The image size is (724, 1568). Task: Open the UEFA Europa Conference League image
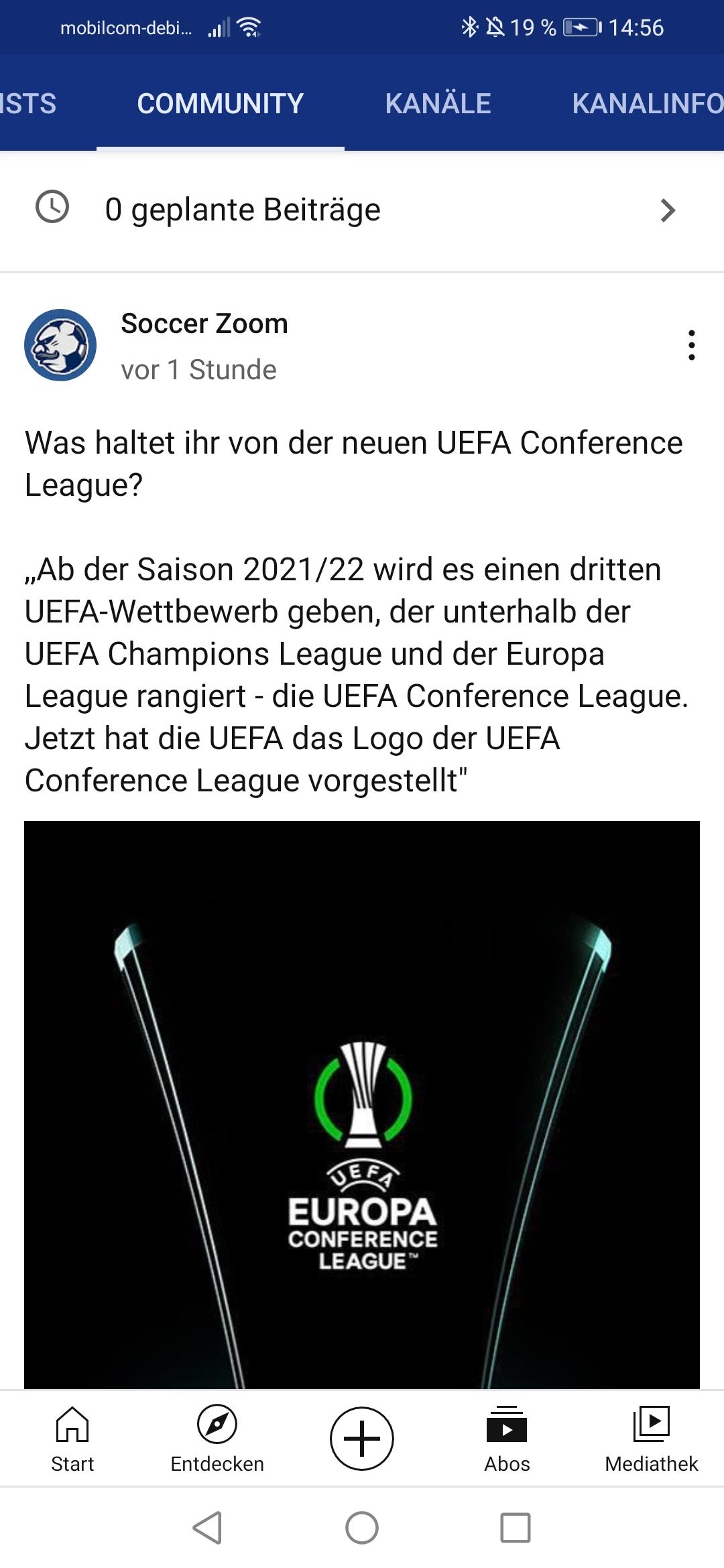click(362, 1106)
